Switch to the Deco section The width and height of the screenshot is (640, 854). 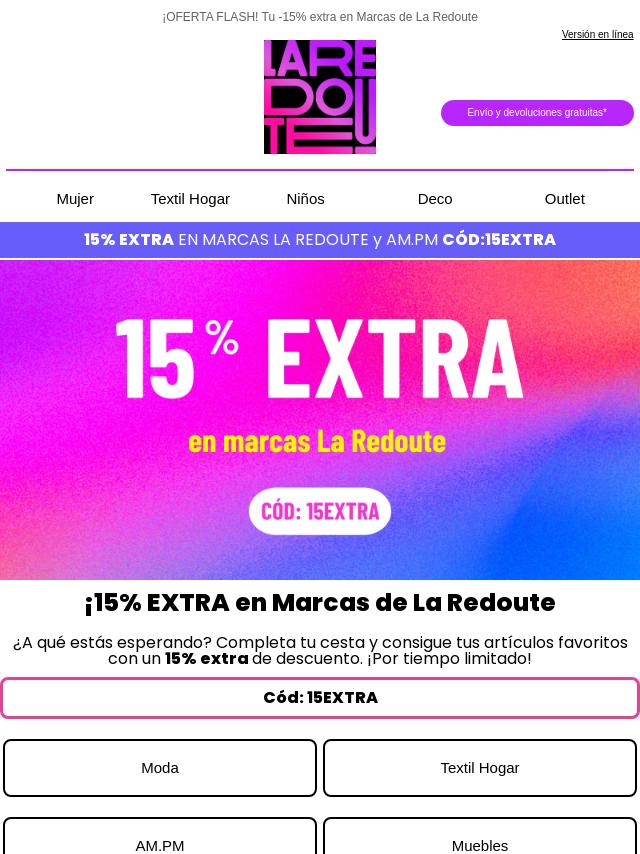pos(435,199)
